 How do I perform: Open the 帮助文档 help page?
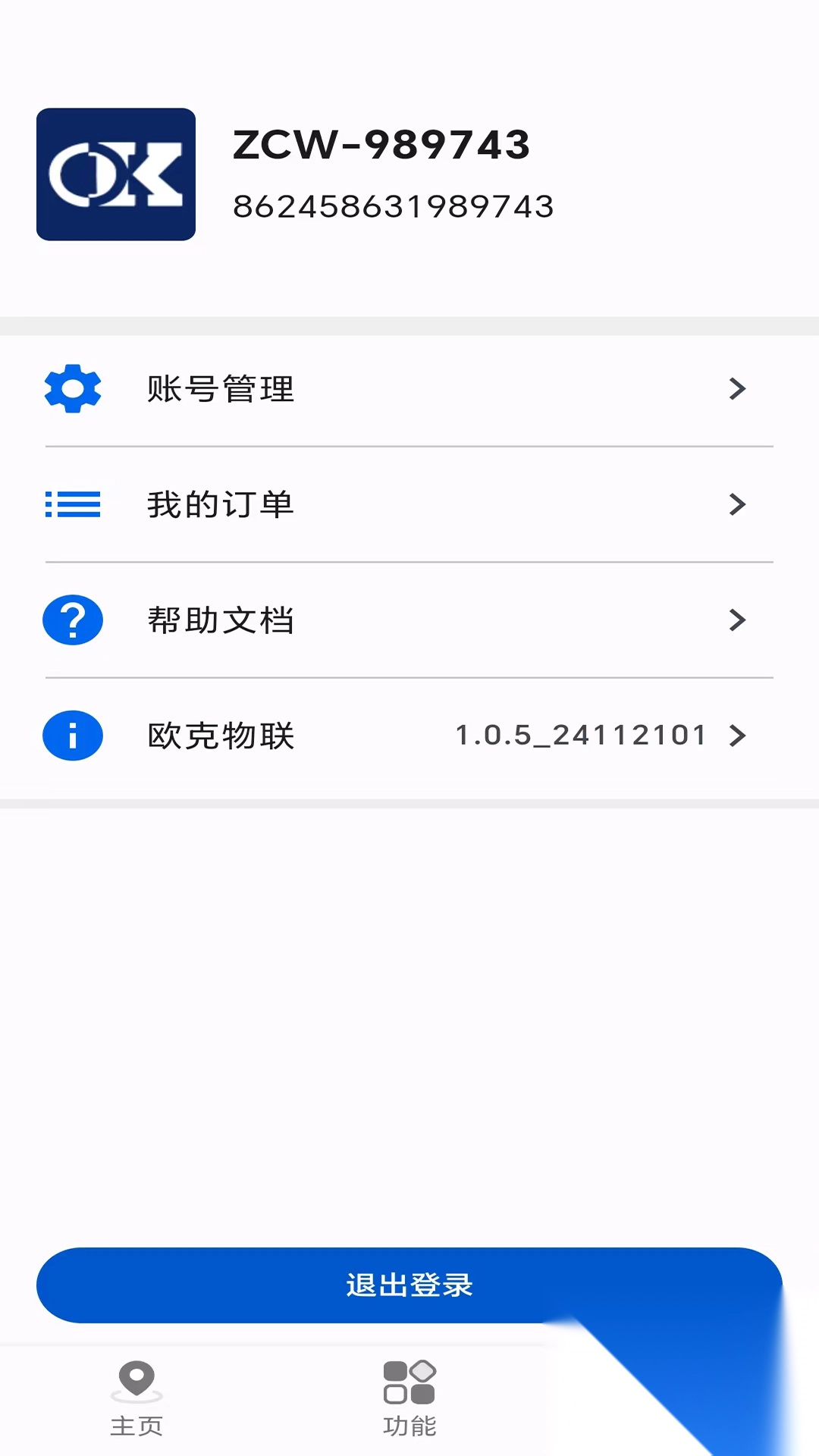coord(220,620)
